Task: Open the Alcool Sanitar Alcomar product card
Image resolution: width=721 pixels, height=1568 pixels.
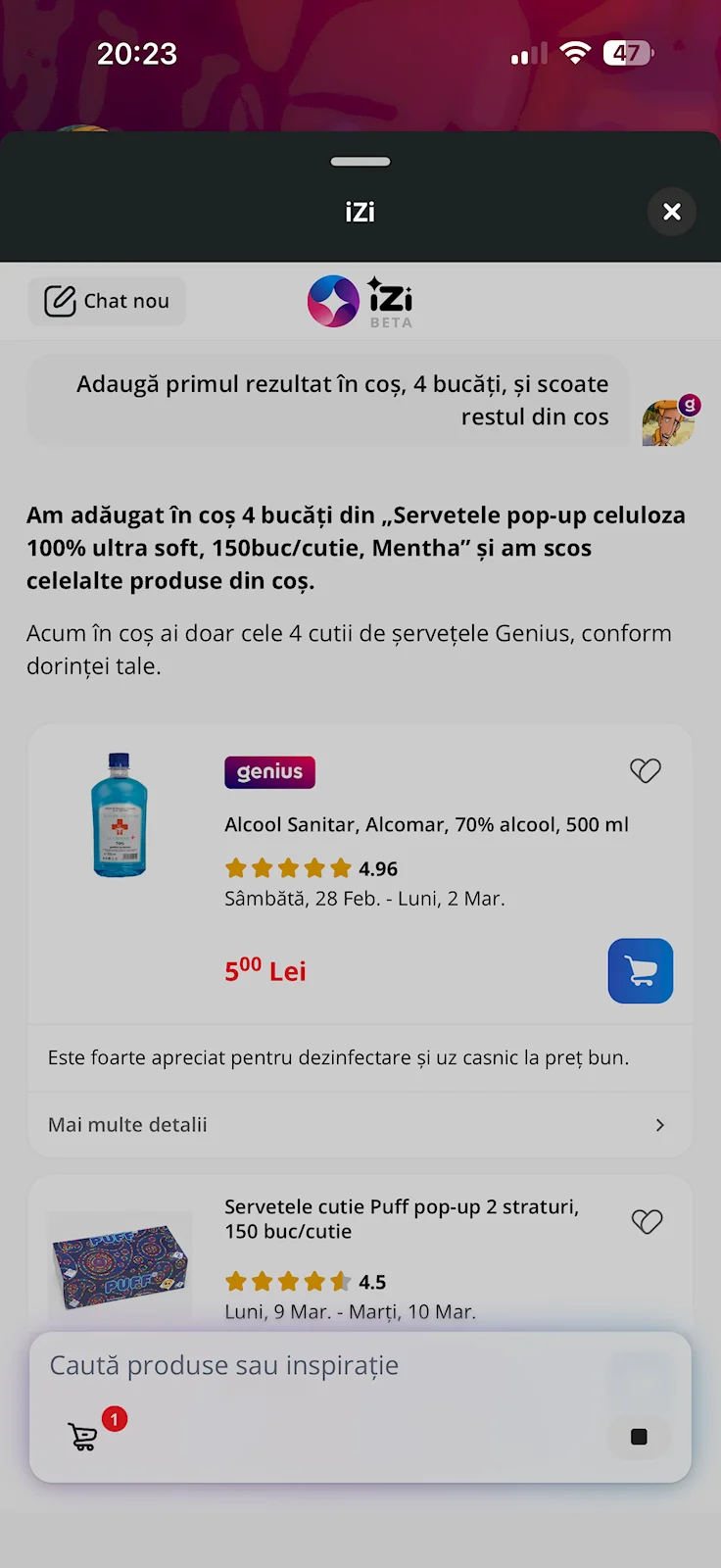Action: click(426, 825)
